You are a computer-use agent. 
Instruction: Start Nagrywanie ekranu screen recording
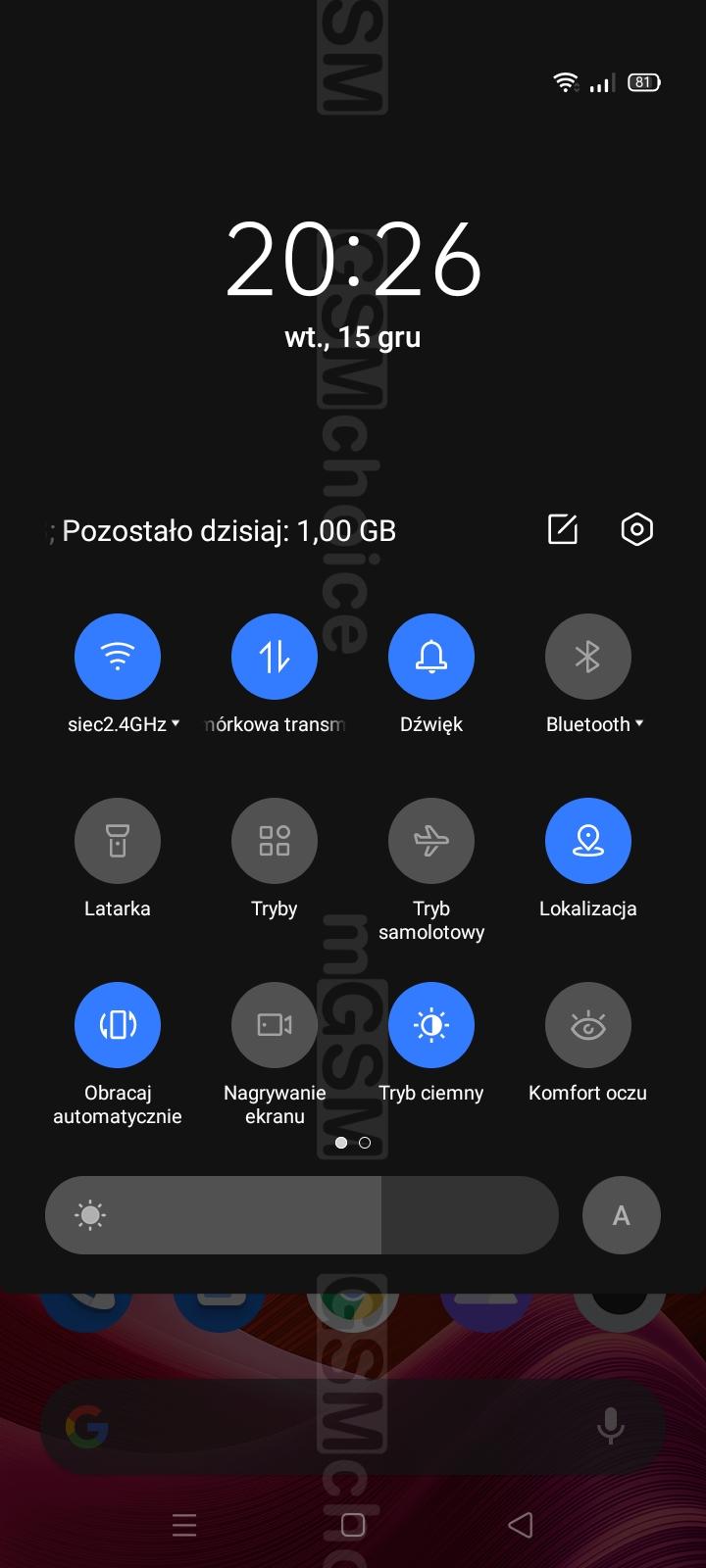click(275, 1025)
